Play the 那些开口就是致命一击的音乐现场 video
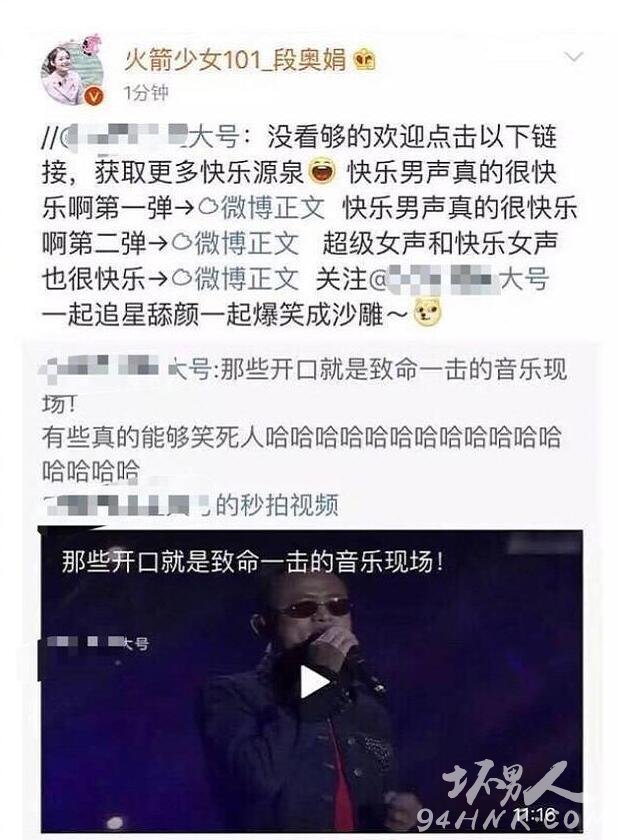The width and height of the screenshot is (618, 840). pos(311,682)
